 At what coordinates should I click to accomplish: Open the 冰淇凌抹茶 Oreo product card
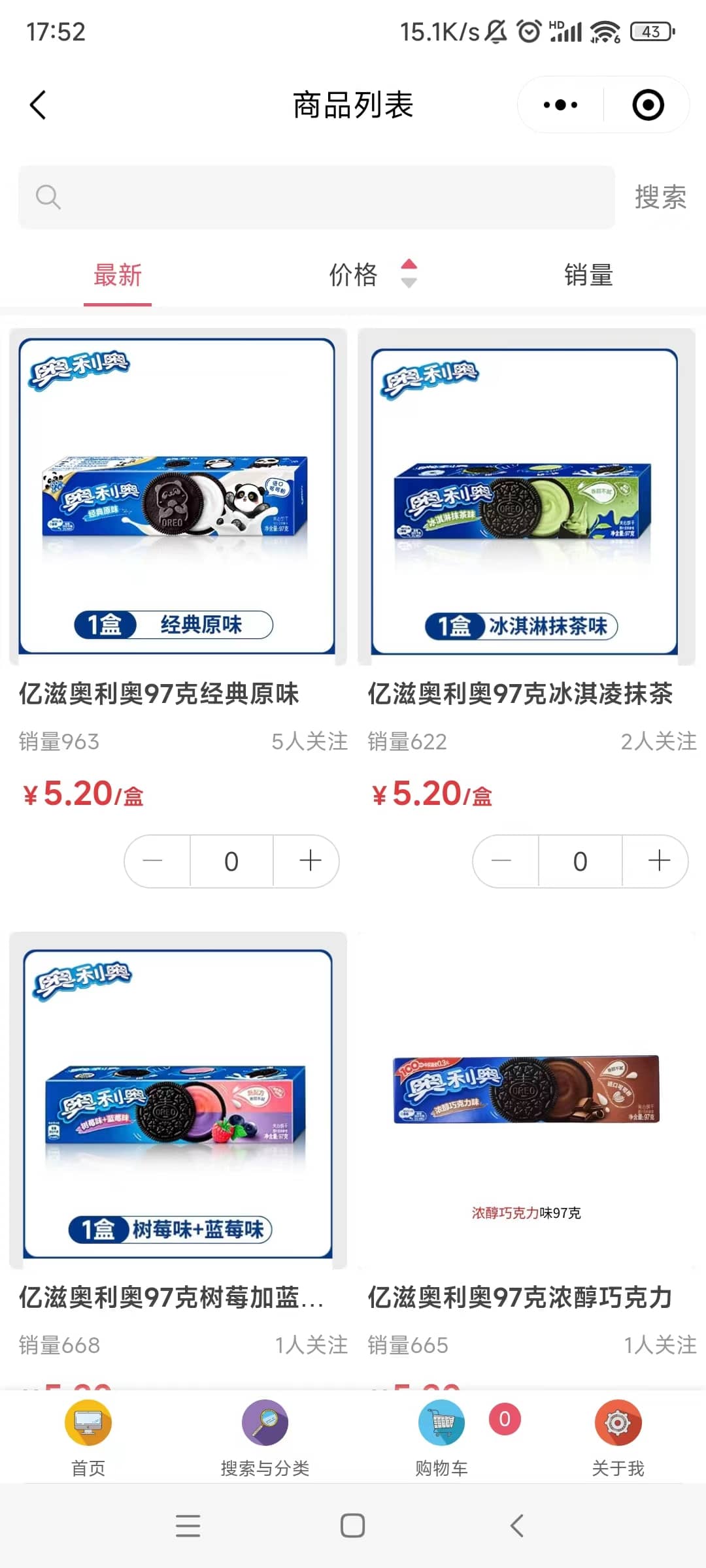click(526, 497)
